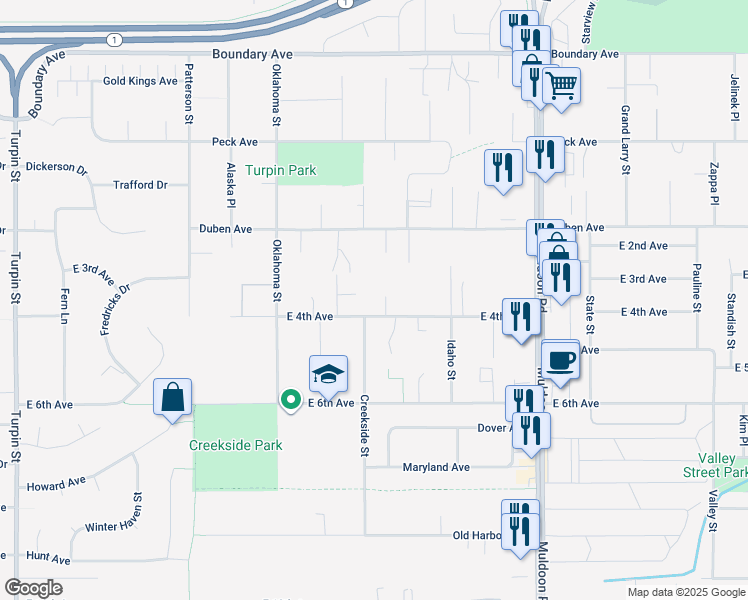
Task: Select the restaurant marker near Old Harbor
Action: pyautogui.click(x=520, y=531)
